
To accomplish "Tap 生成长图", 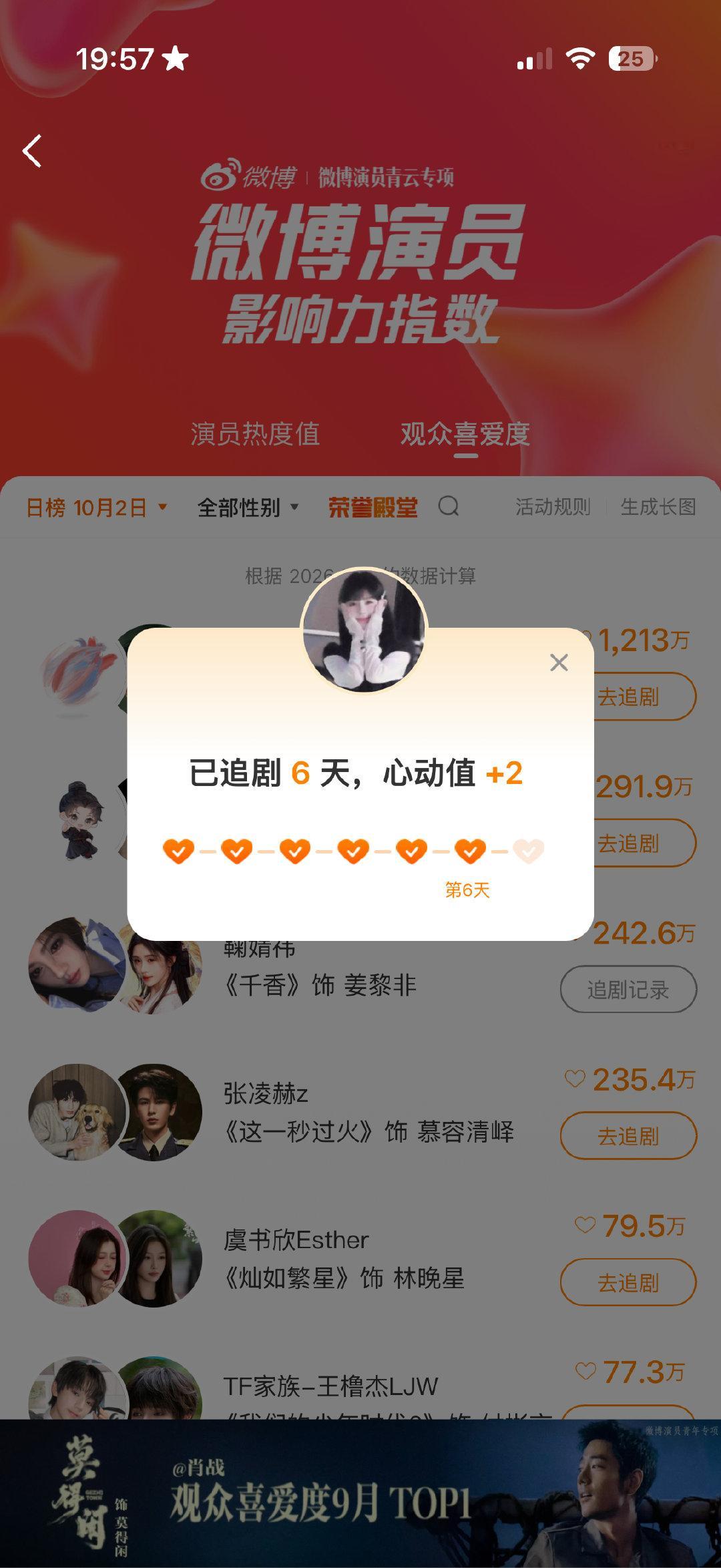I will (x=658, y=508).
